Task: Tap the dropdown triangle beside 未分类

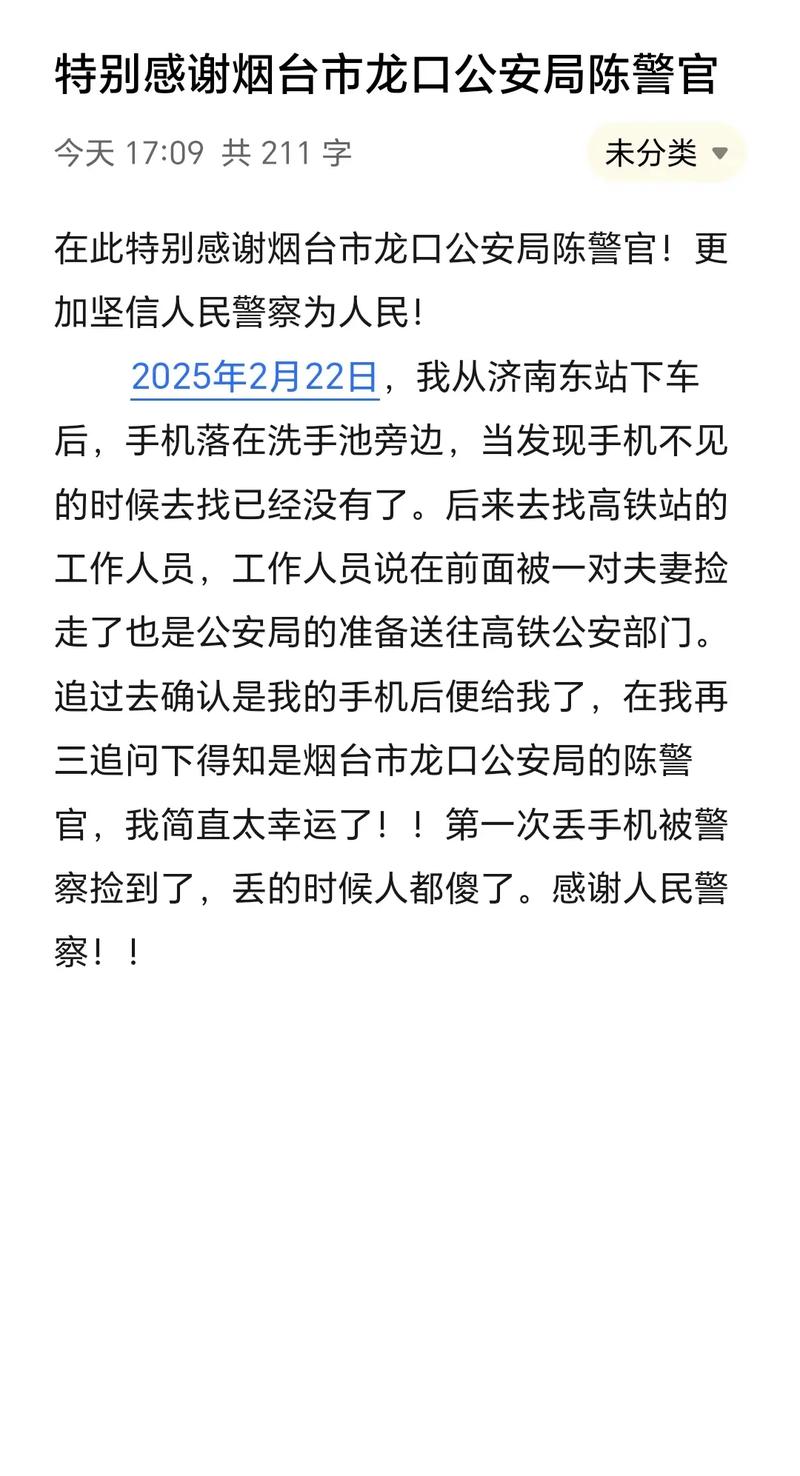Action: (x=717, y=152)
